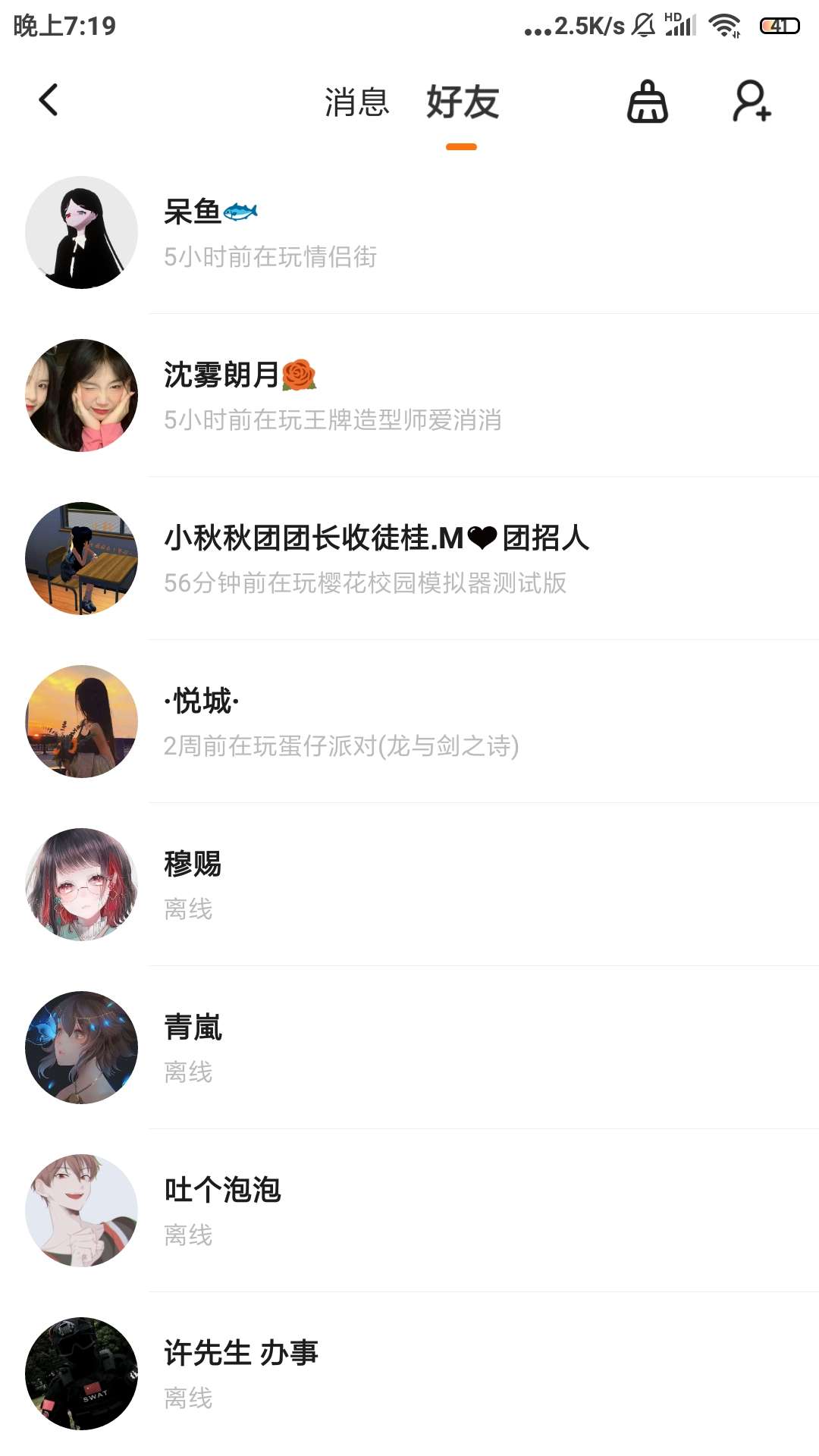Open offline friend 青嵐
Image resolution: width=819 pixels, height=1456 pixels.
409,1048
